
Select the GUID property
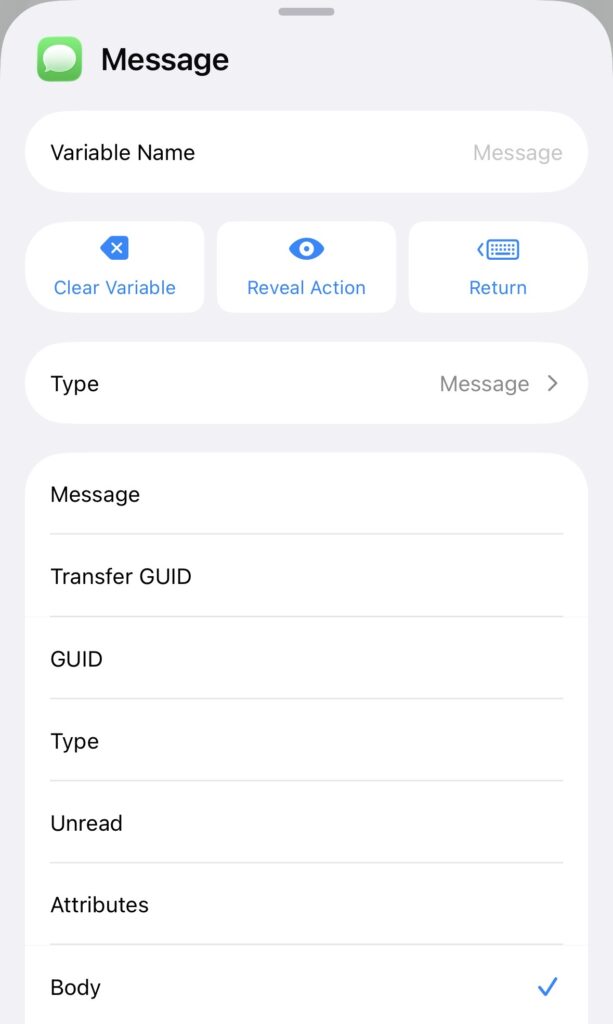coord(306,659)
